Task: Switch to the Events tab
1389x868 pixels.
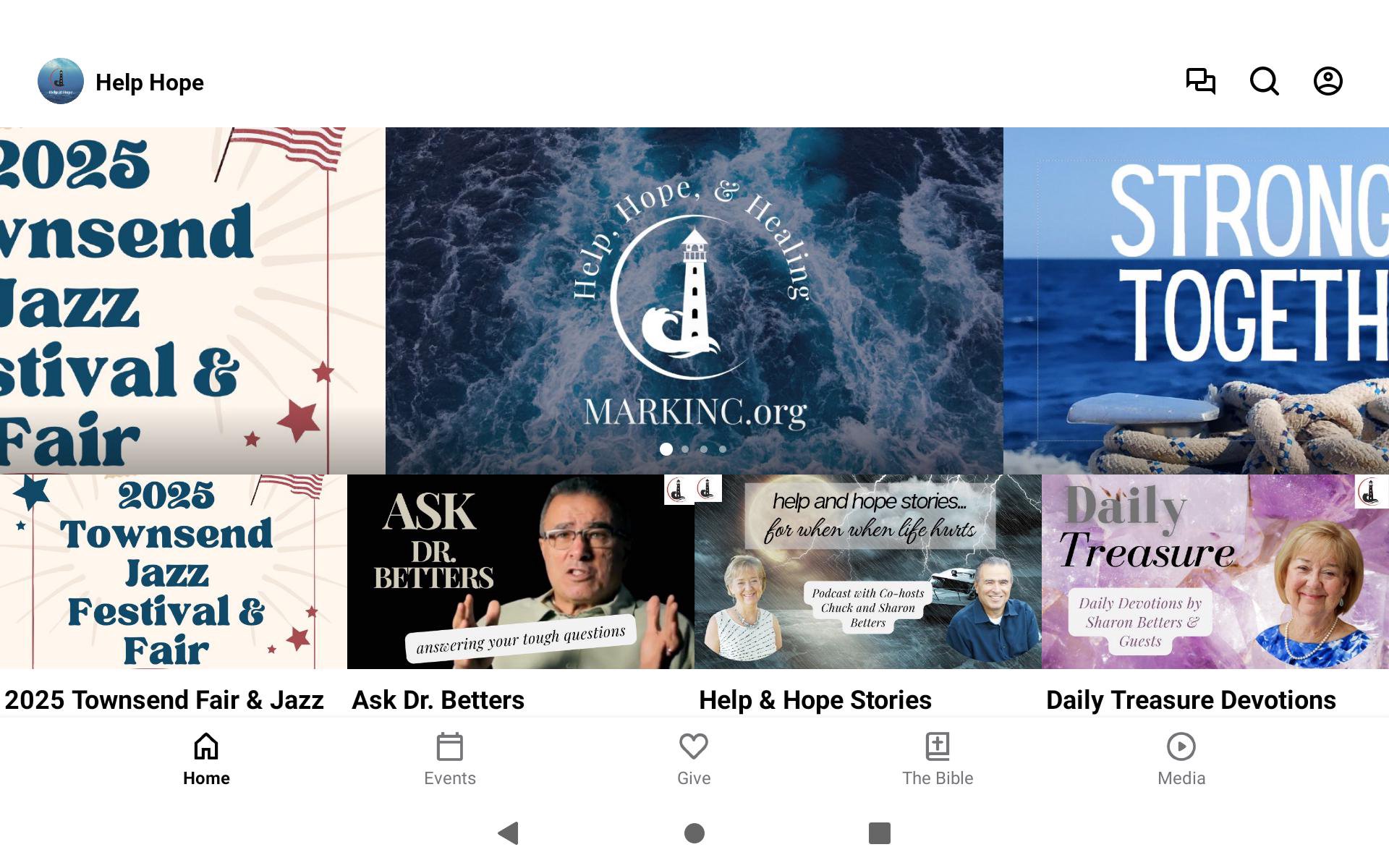Action: tap(449, 759)
